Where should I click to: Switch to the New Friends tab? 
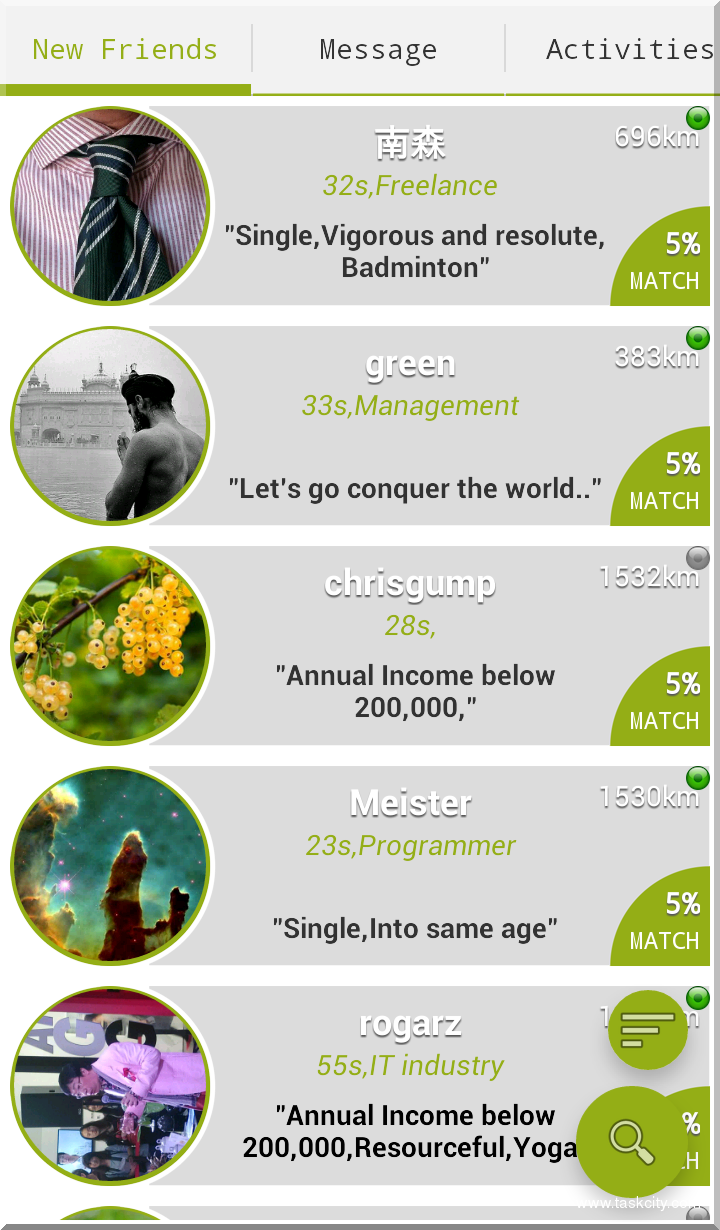click(x=125, y=50)
